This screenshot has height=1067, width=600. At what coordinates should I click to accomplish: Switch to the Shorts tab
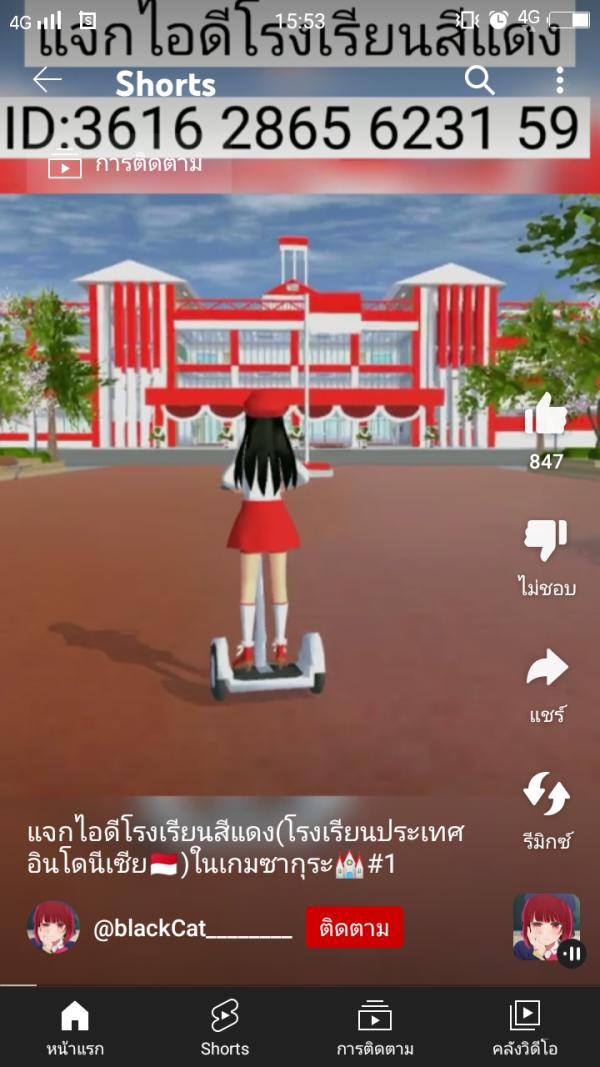click(225, 1028)
